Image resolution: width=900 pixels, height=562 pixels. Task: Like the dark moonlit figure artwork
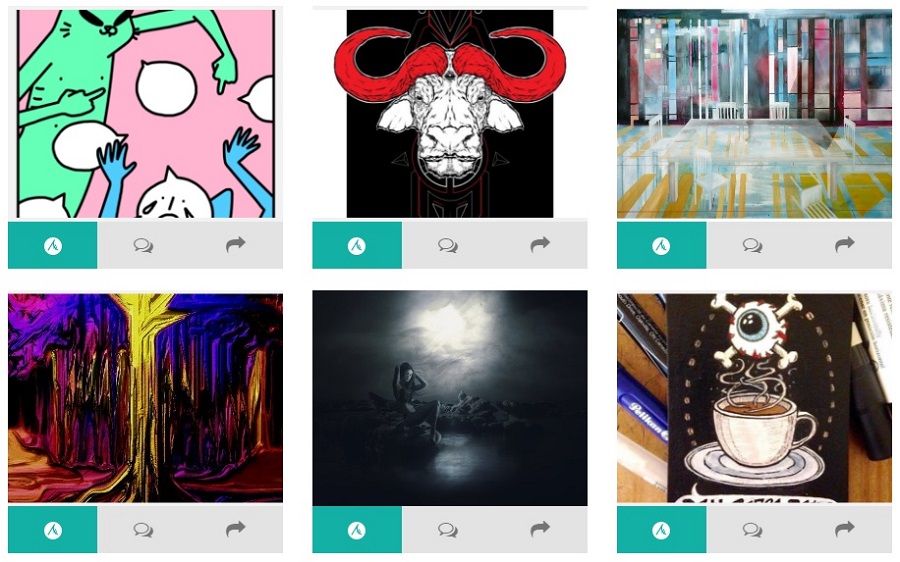click(357, 529)
